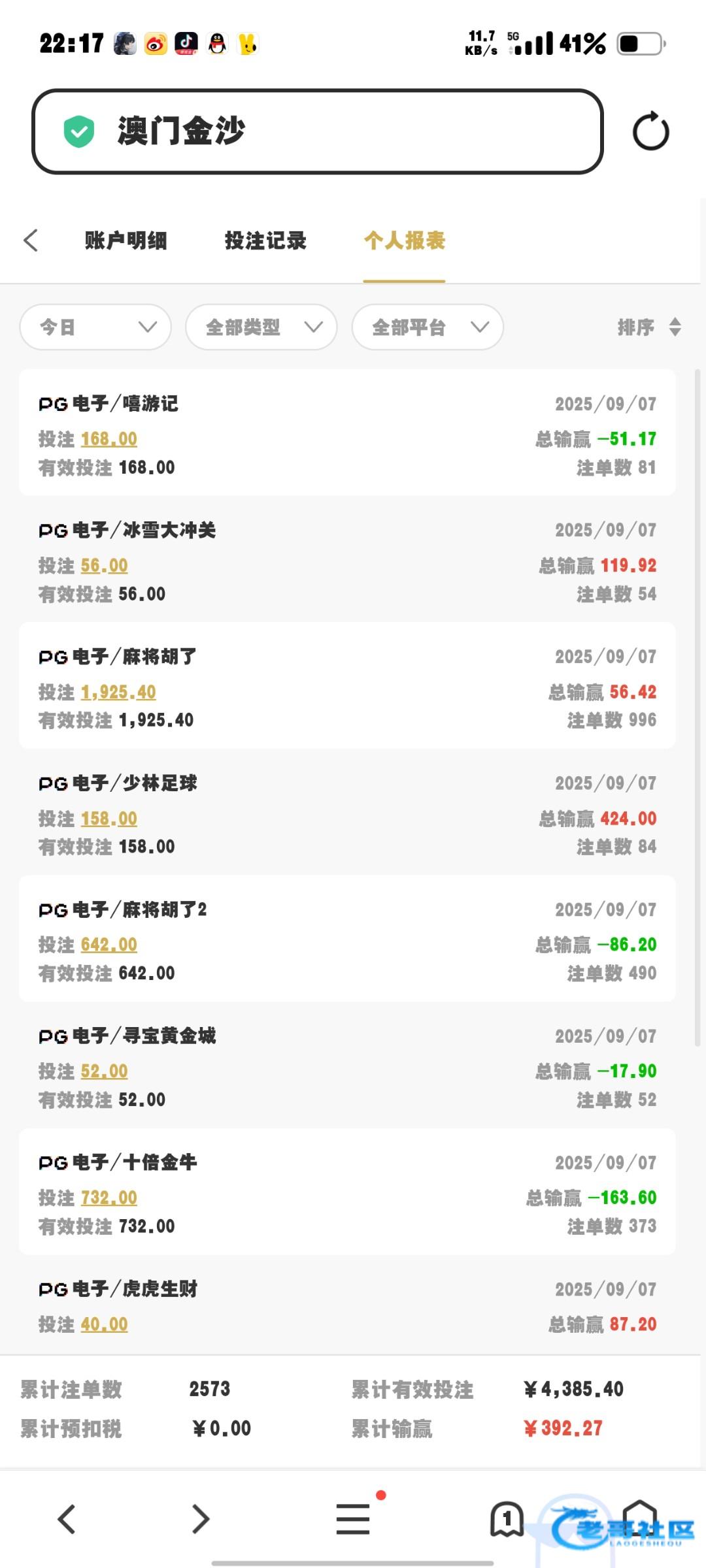Screen dimensions: 706x1568
Task: Switch to the 账户明细 tab
Action: click(126, 240)
